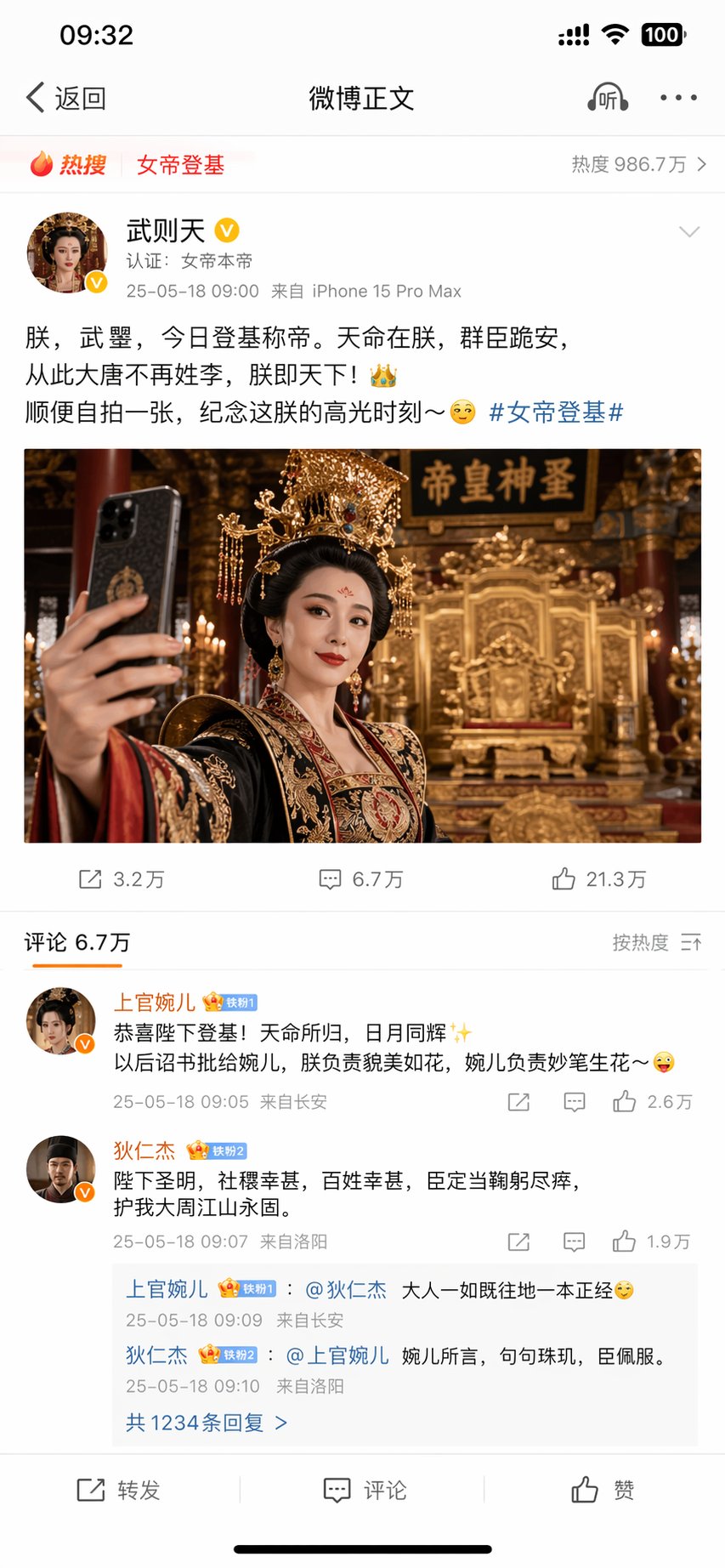Open 评论 from the bottom action bar
The width and height of the screenshot is (725, 1568).
point(364,1490)
